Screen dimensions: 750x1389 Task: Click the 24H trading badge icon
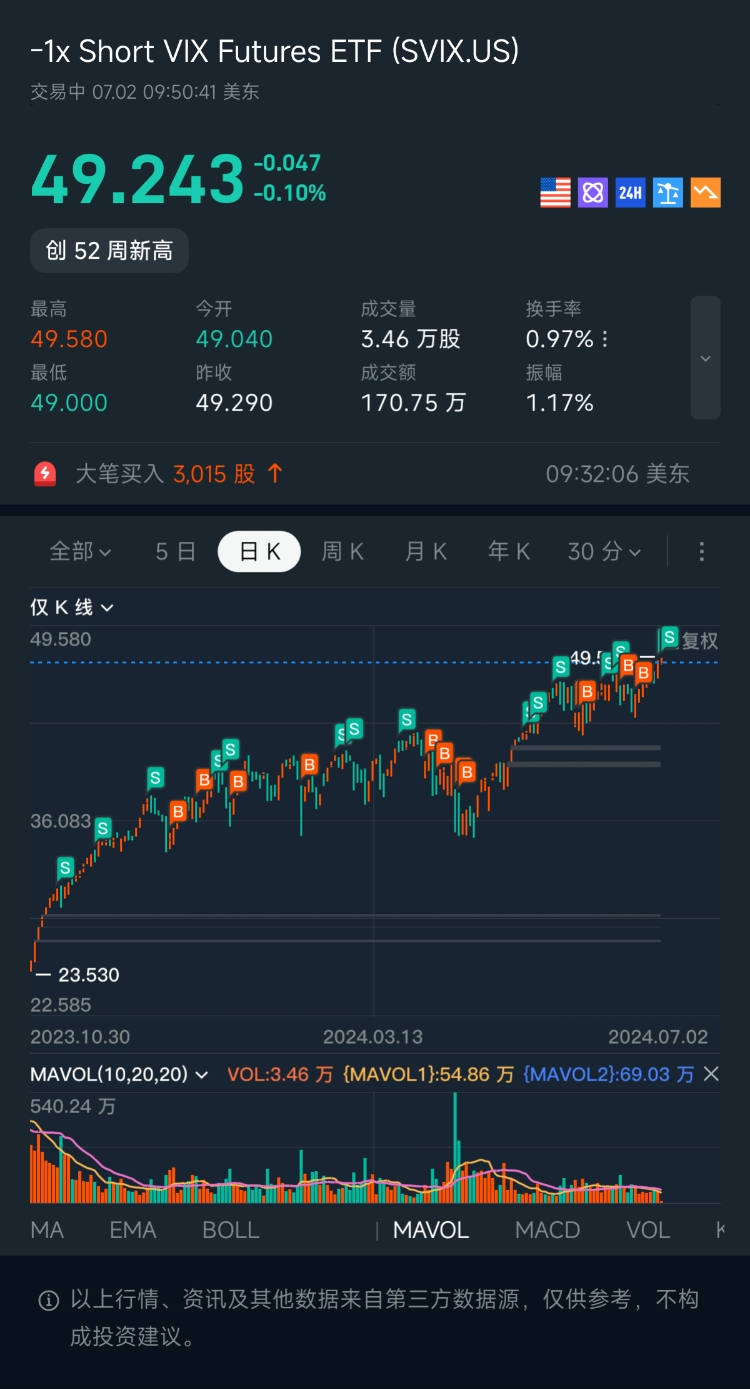click(630, 192)
